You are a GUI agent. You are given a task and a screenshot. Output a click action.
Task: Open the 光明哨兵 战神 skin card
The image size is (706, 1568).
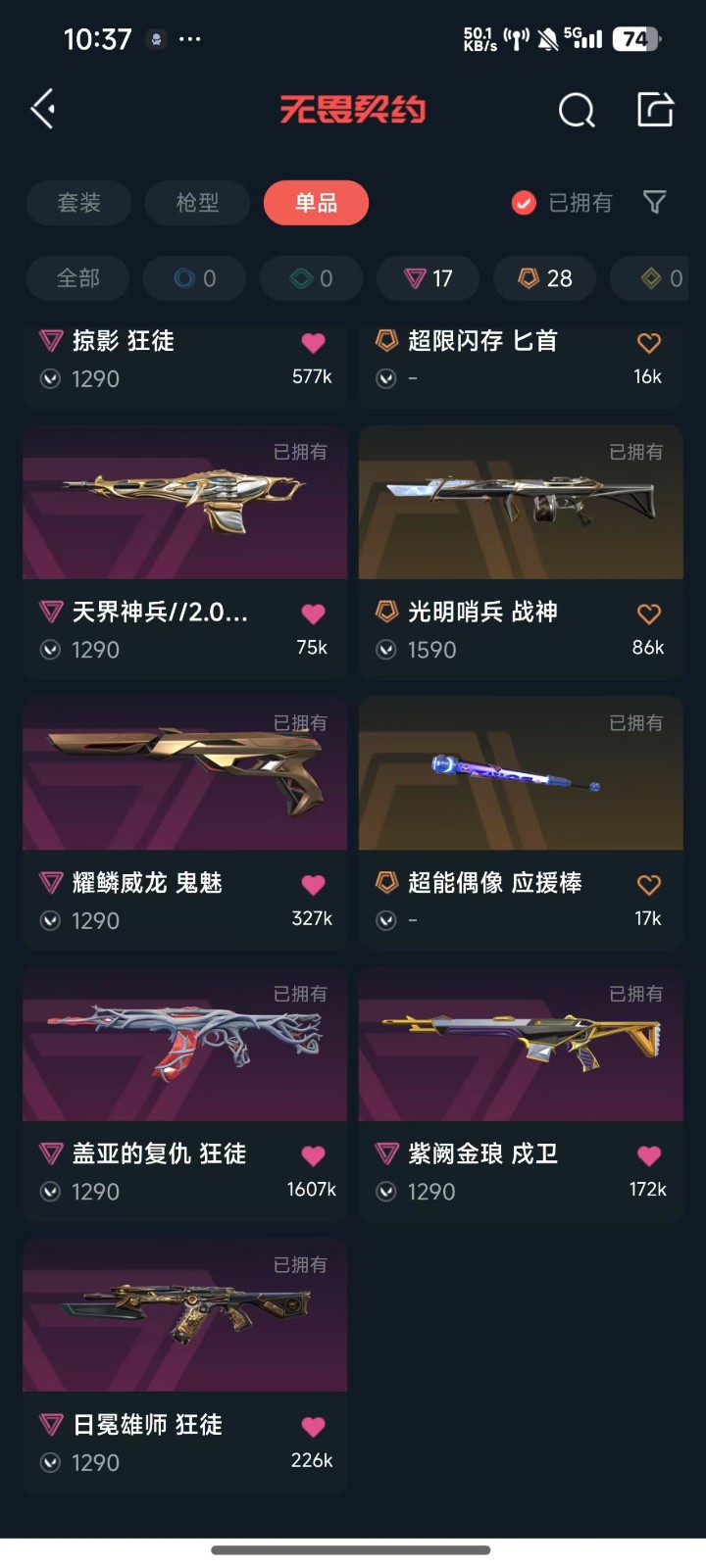521,553
